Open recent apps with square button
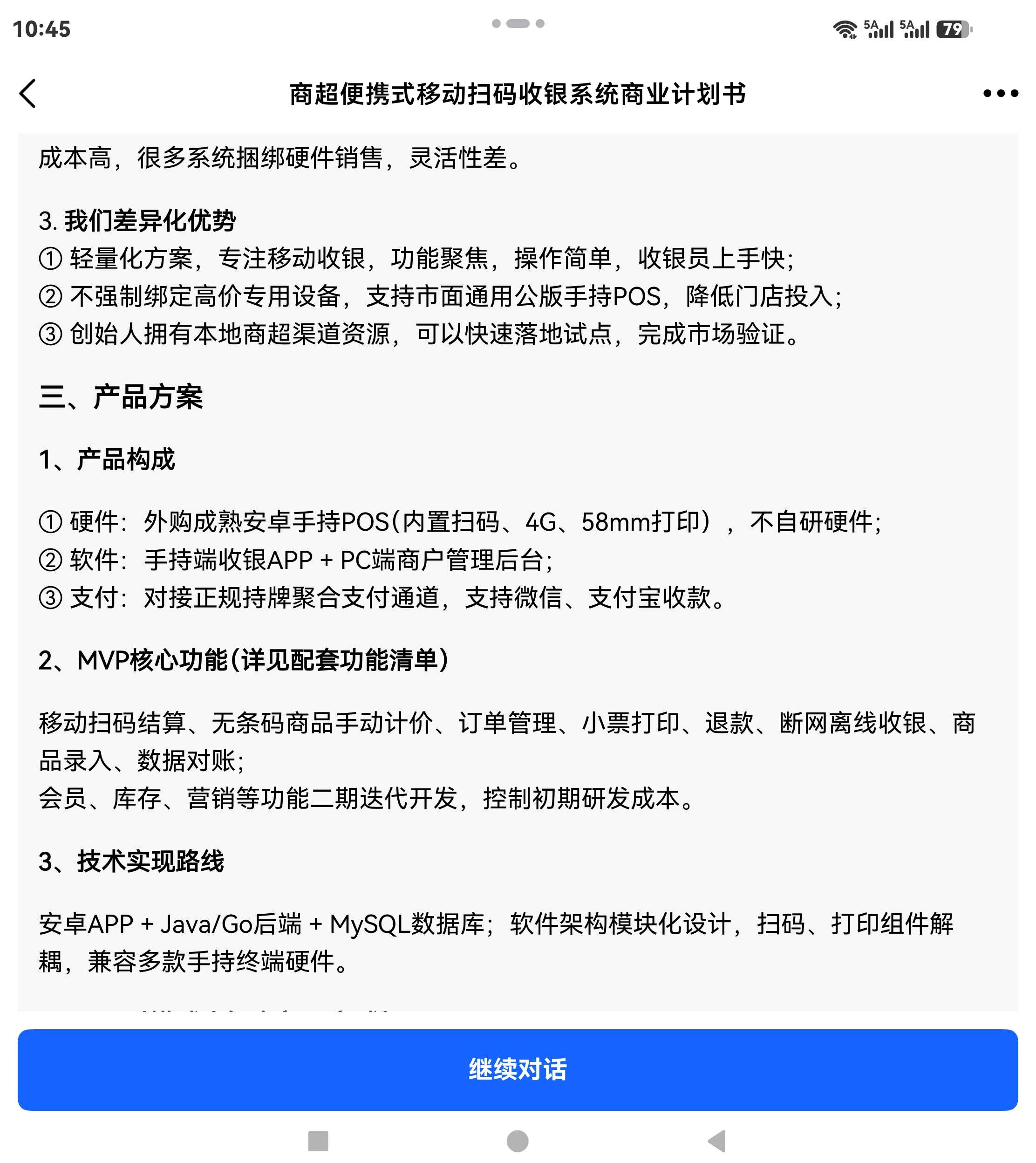 pos(318,1141)
